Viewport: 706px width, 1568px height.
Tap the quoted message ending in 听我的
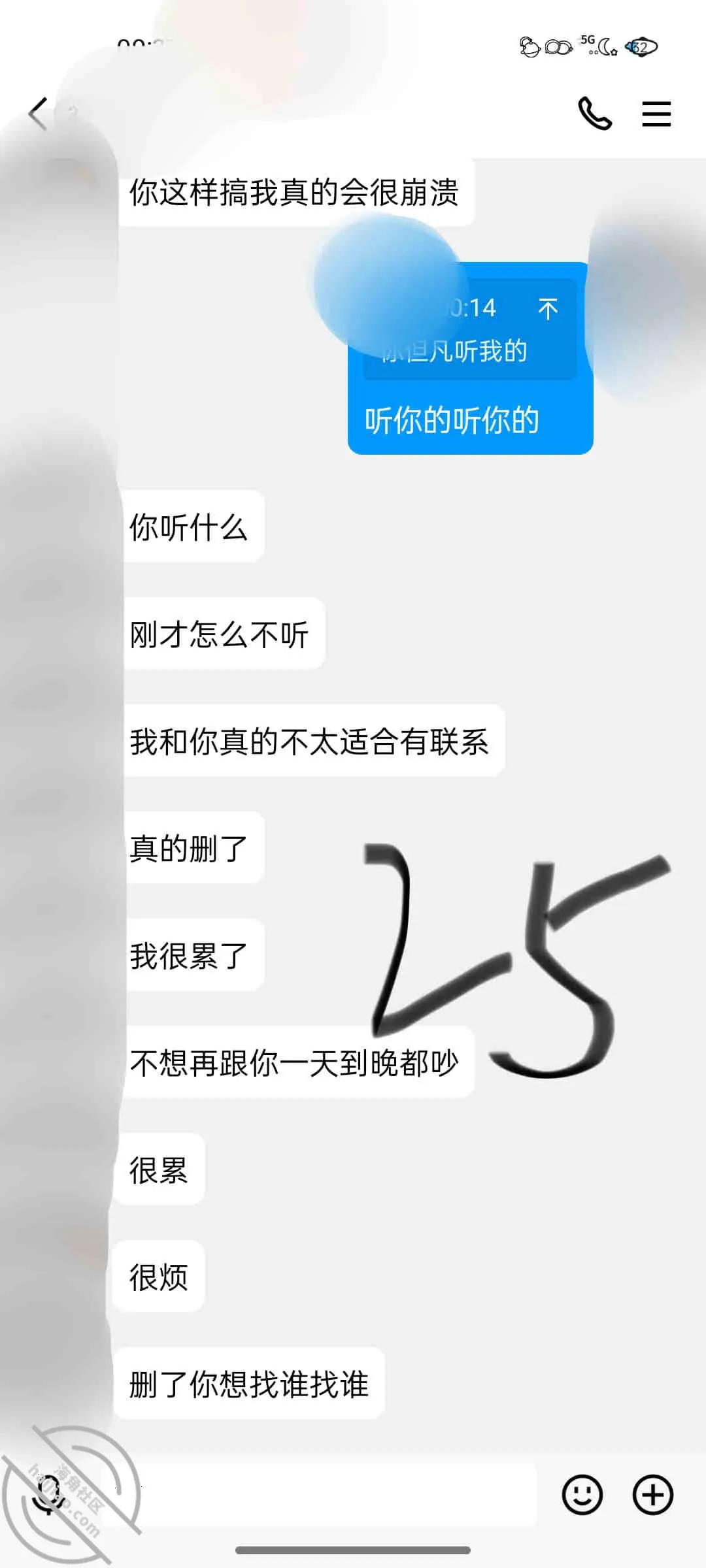tap(469, 330)
